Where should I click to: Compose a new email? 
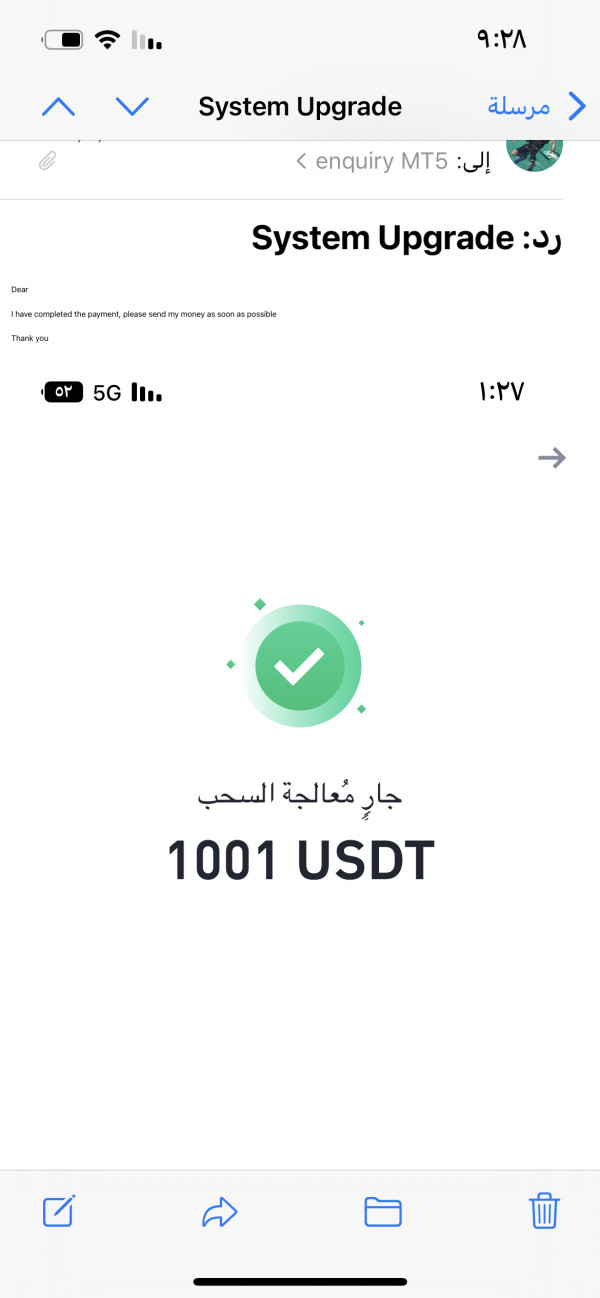tap(59, 1211)
